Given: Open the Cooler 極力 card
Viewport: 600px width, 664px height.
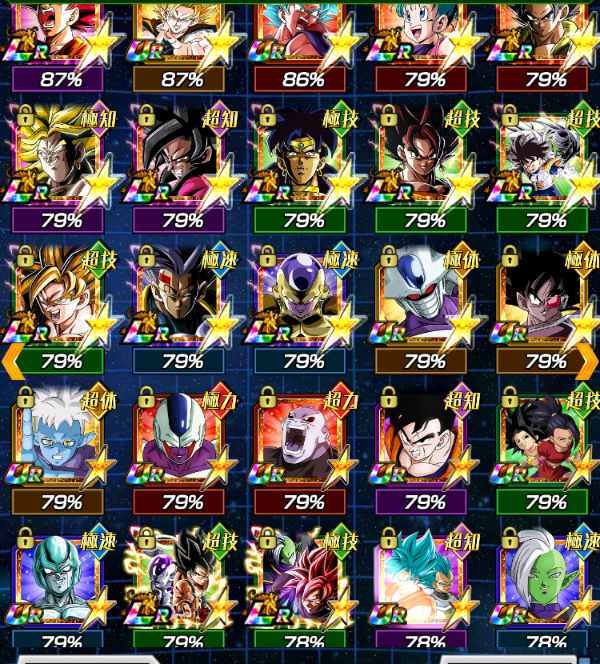Looking at the screenshot, I should (181, 437).
